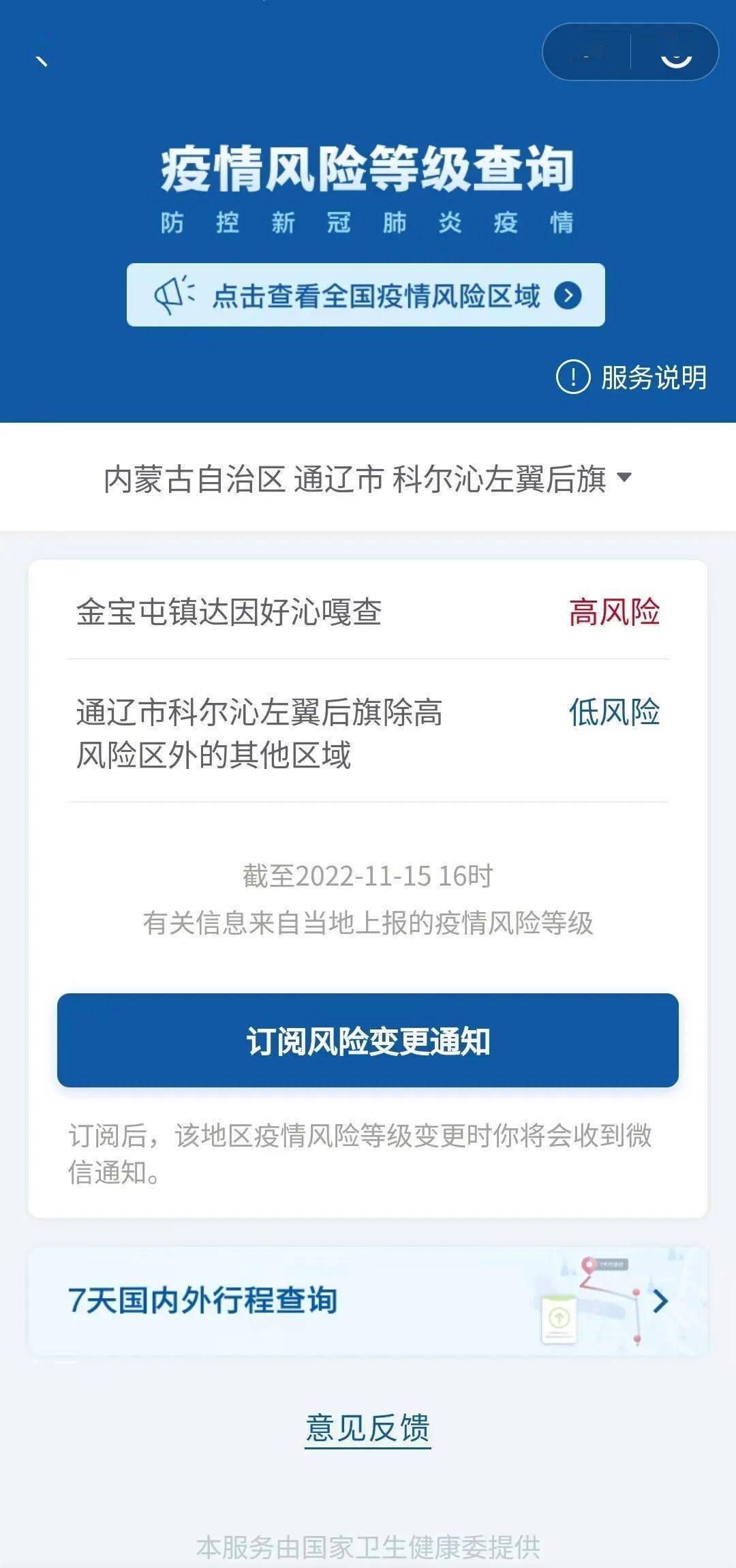Go back using the top-left arrow

coord(42,59)
